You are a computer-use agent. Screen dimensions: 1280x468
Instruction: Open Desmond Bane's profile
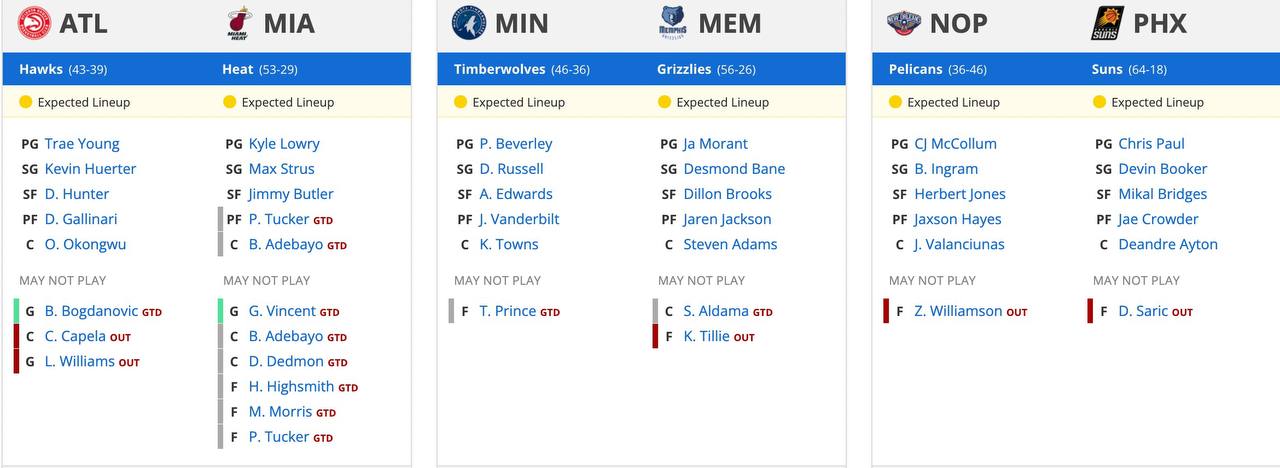pos(734,169)
